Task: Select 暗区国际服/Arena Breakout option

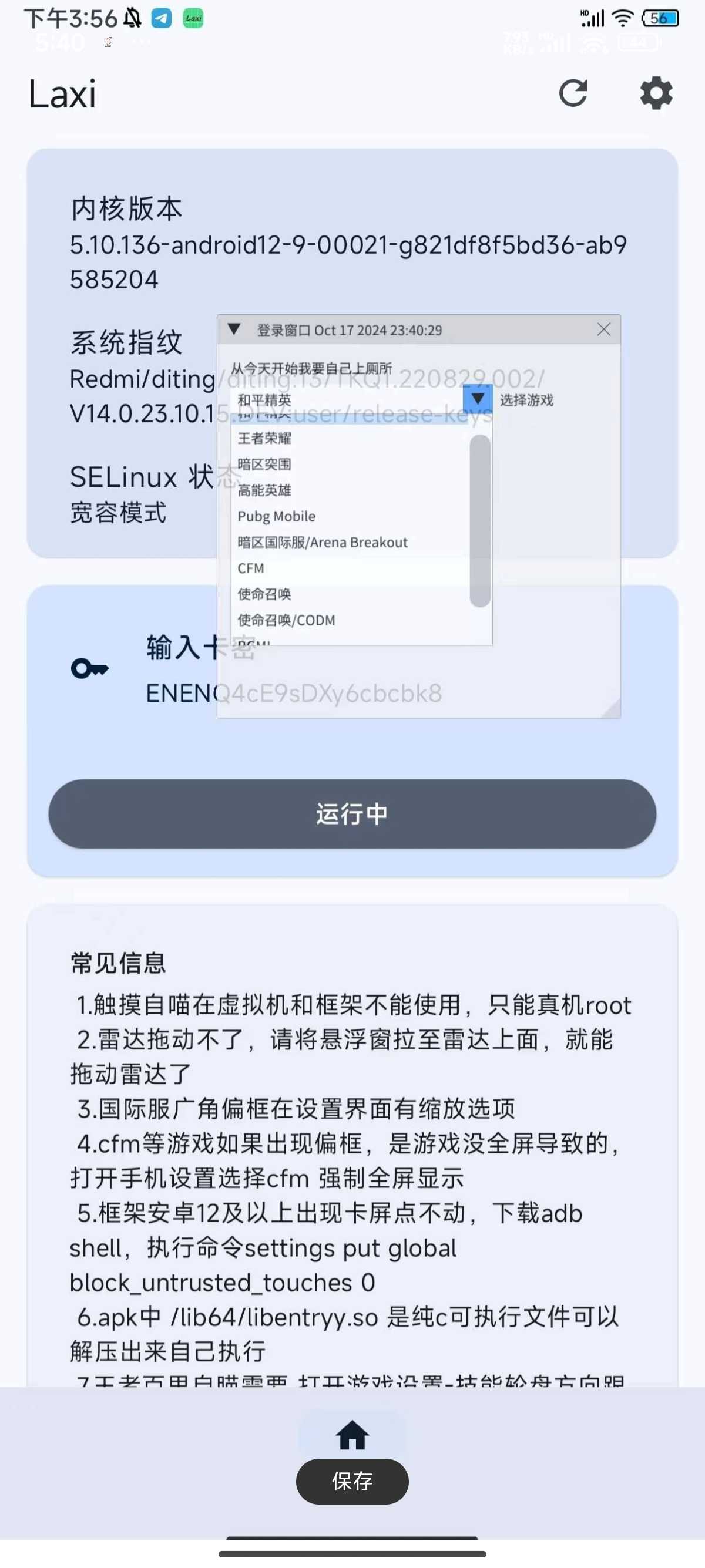Action: coord(323,543)
